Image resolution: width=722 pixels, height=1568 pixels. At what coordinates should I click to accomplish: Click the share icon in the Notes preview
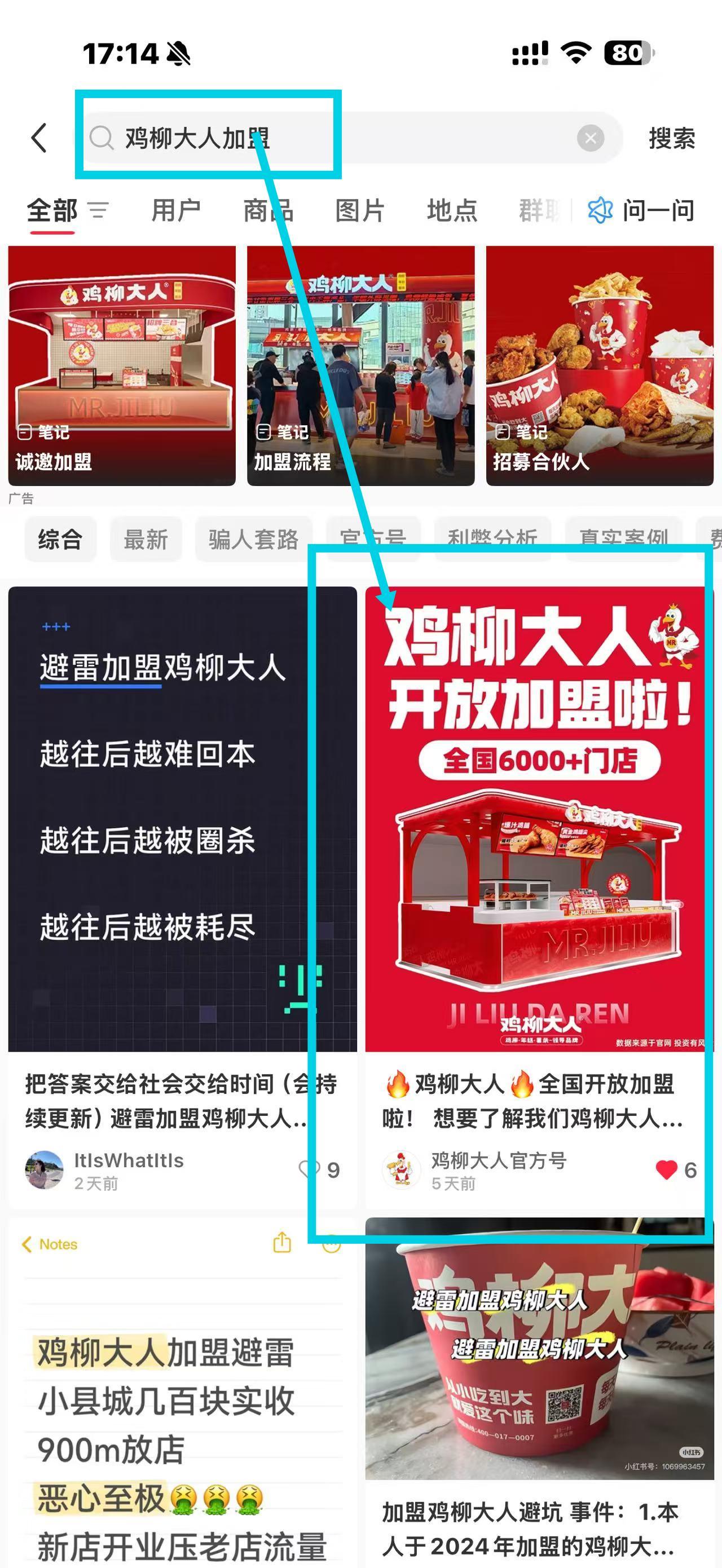point(283,1243)
